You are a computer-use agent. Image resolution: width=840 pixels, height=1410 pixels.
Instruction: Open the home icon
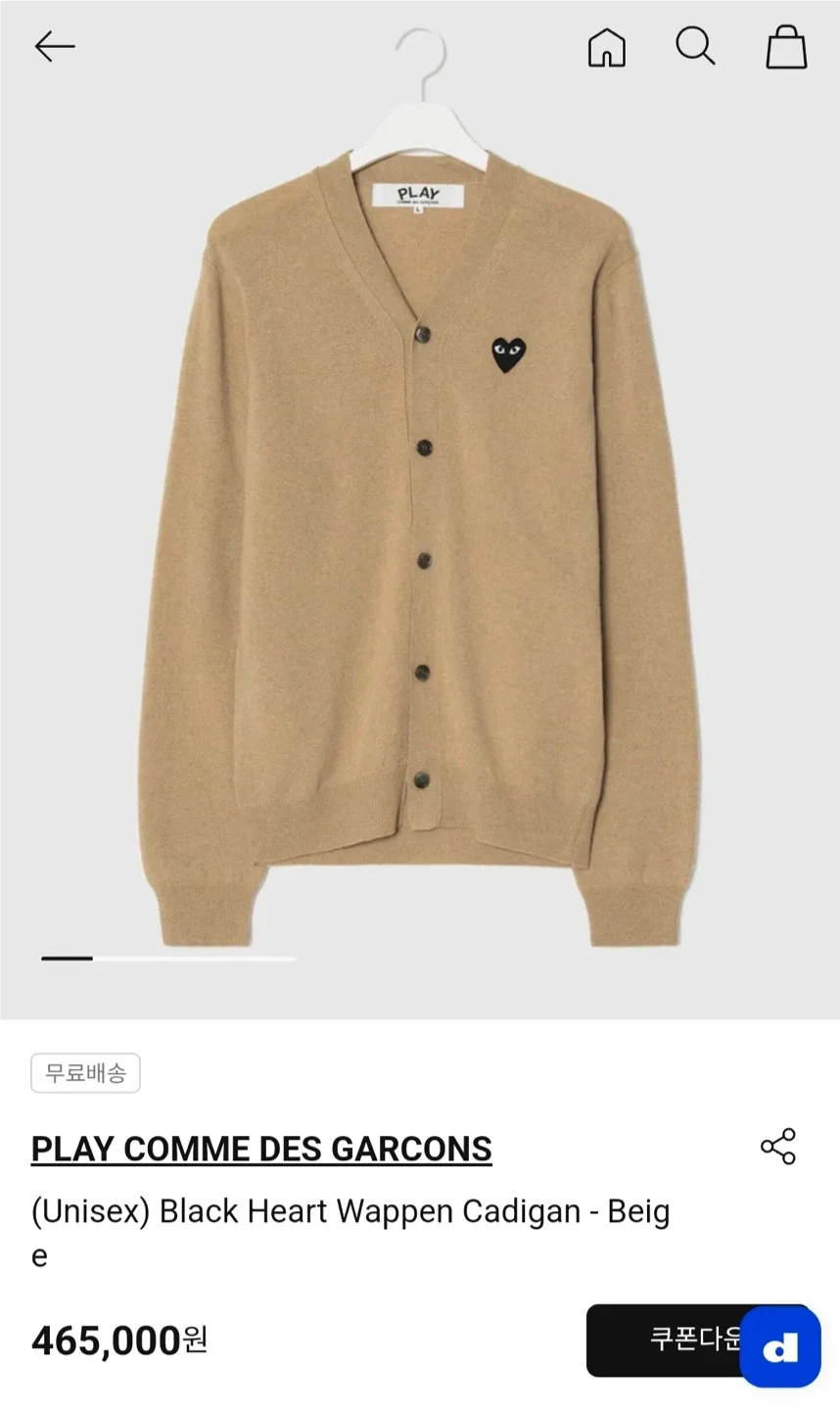(x=606, y=46)
